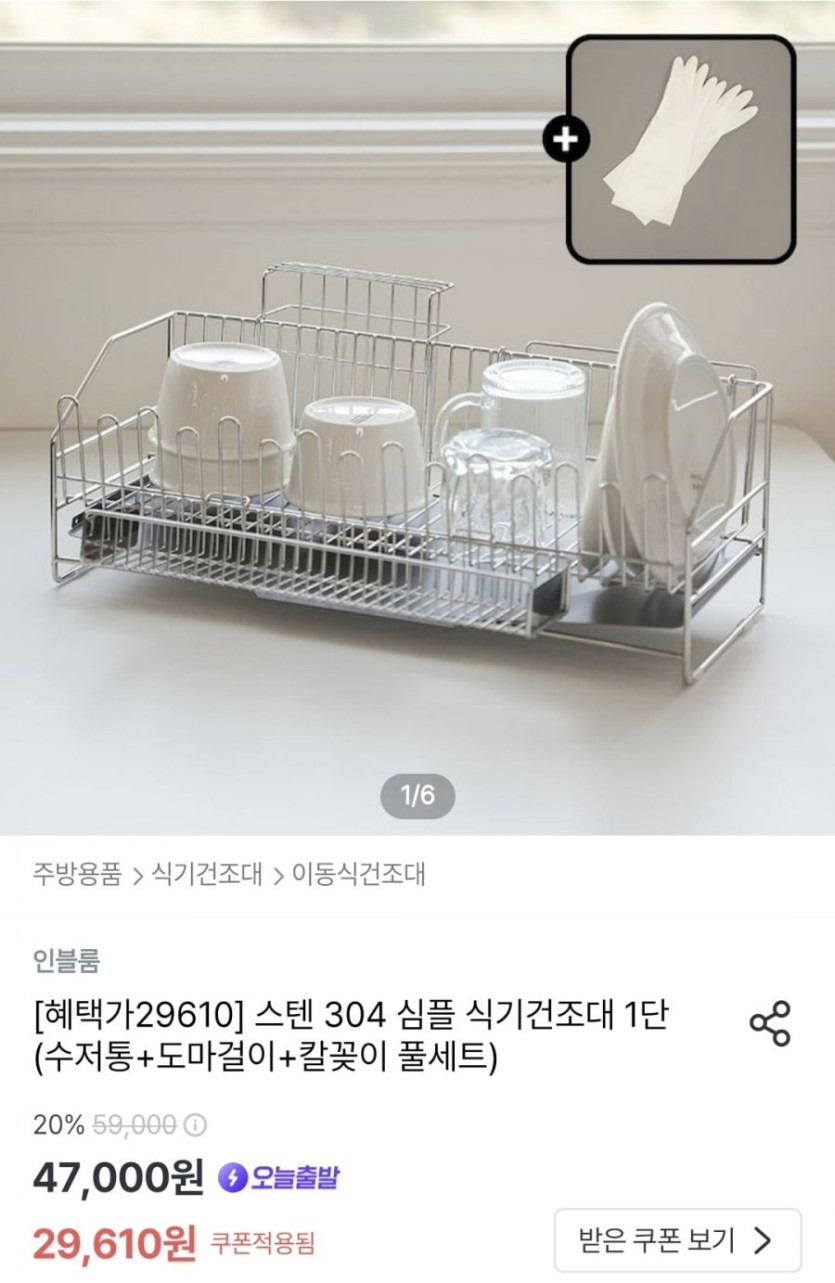Visit the 인블룸 brand store
835x1283 pixels.
[x=66, y=961]
